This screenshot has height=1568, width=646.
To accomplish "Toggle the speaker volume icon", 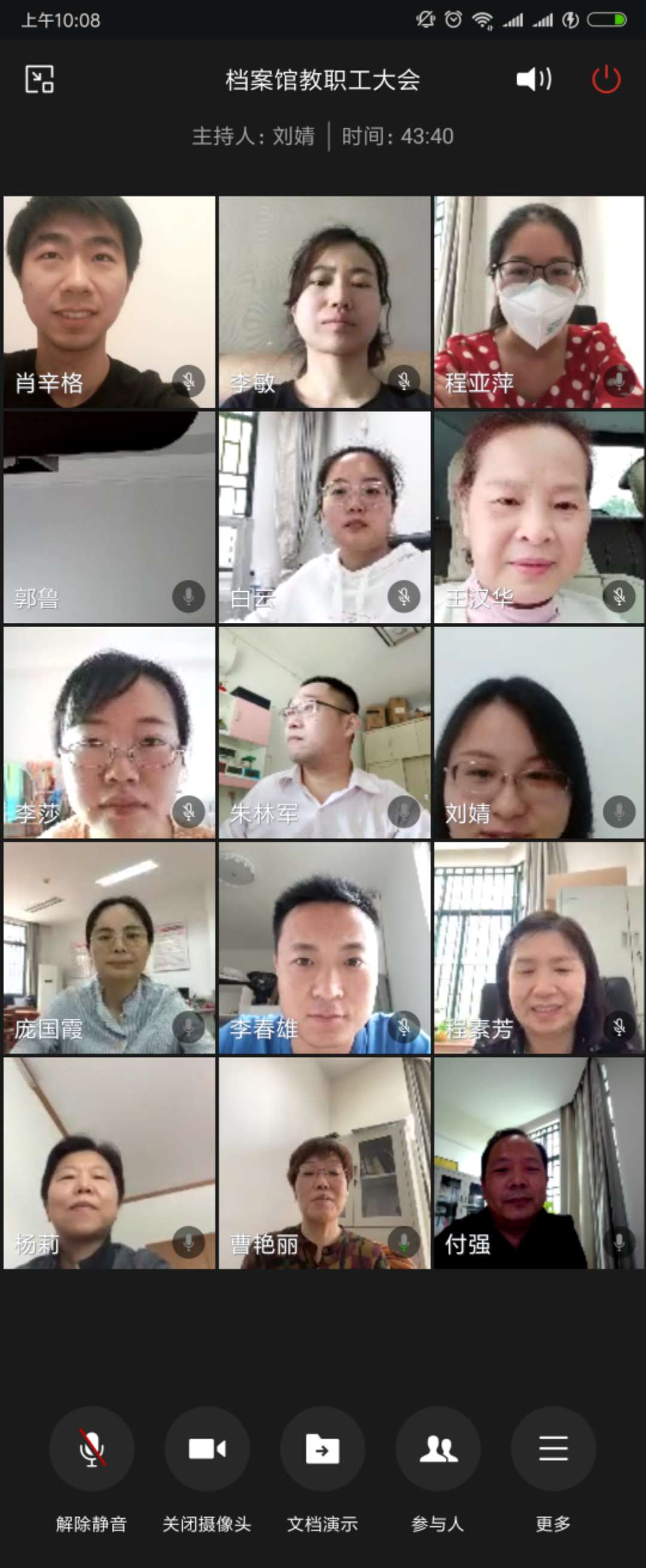I will pyautogui.click(x=534, y=79).
